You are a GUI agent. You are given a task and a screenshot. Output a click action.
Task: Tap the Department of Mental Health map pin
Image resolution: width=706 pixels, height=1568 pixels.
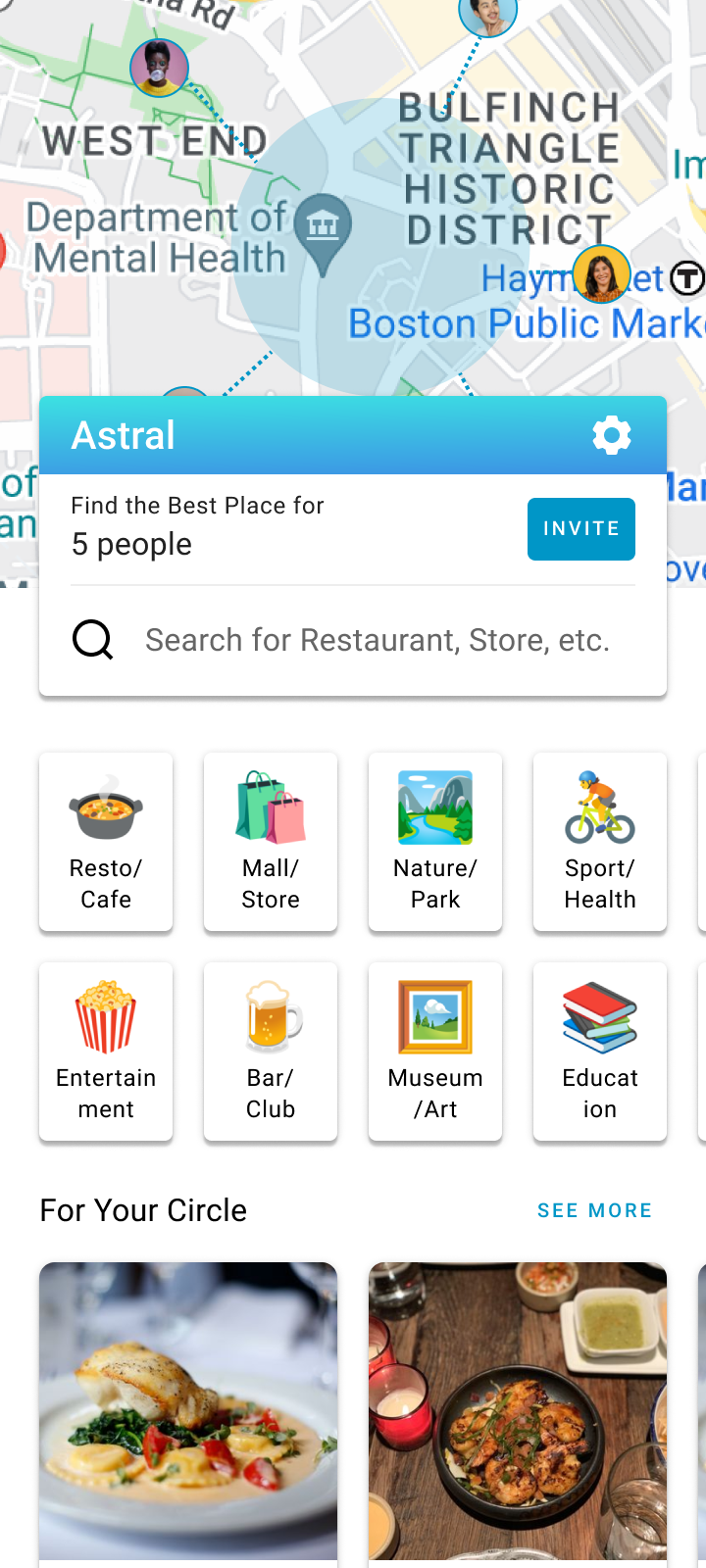click(x=323, y=229)
